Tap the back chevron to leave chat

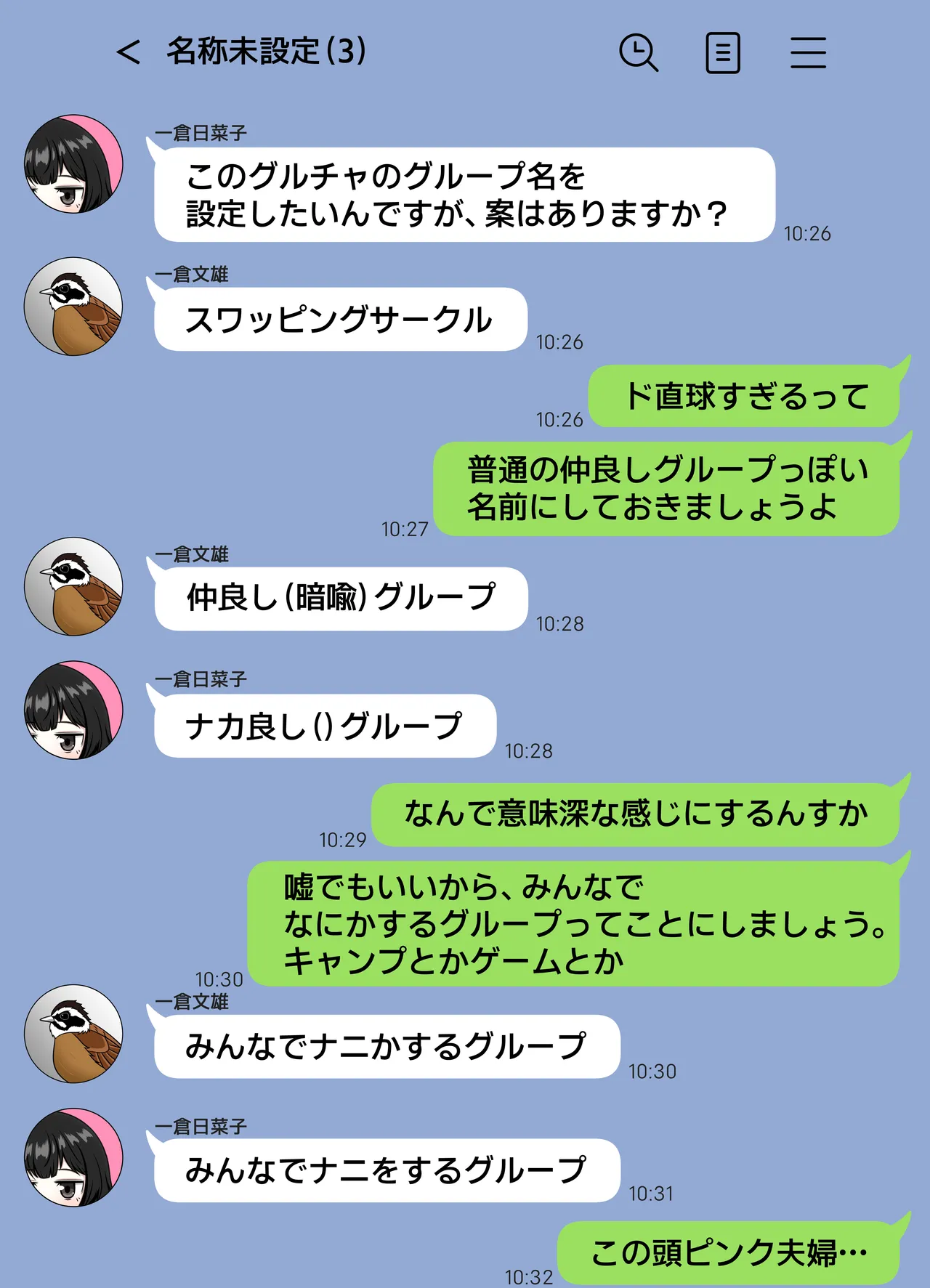coord(128,51)
